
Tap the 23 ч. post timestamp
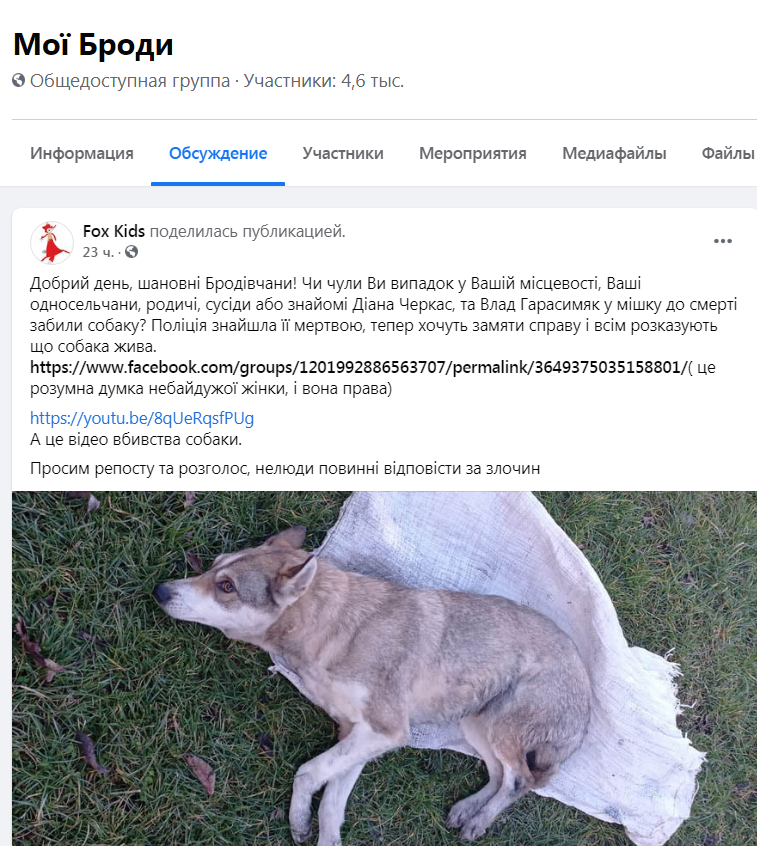click(98, 251)
